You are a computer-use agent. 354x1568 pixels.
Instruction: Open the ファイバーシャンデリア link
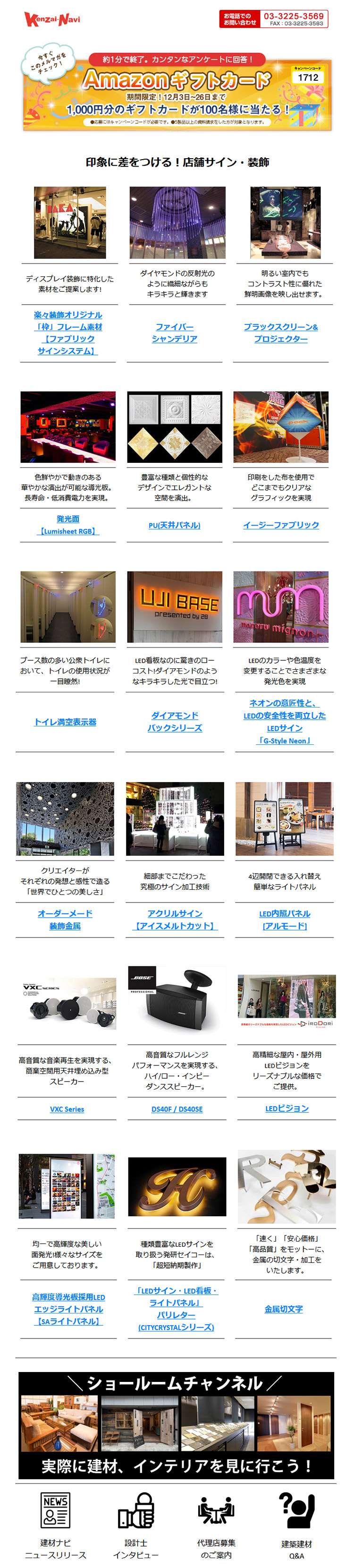click(x=175, y=333)
